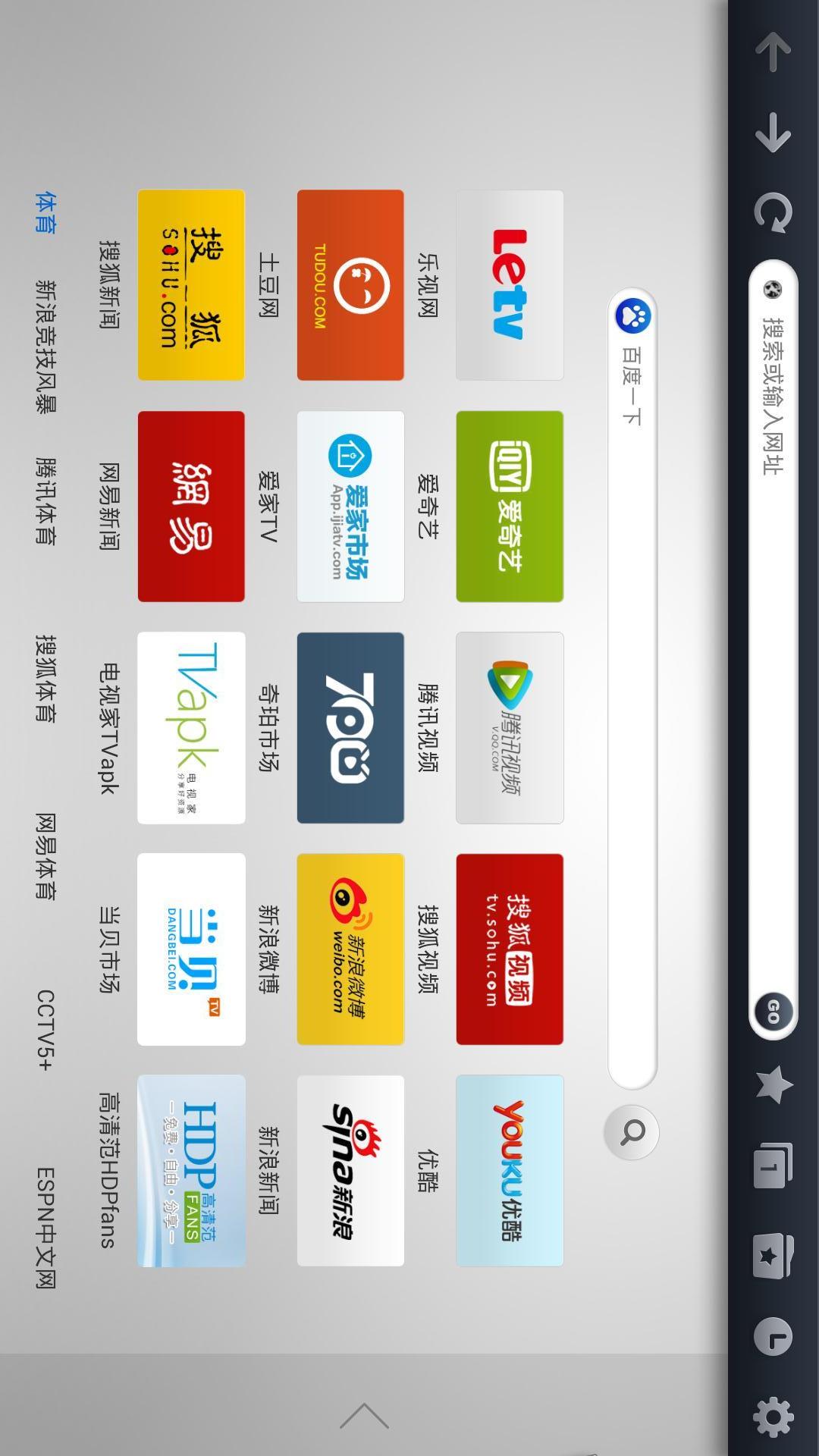Open browsing history clock icon
819x1456 pixels.
click(773, 1337)
